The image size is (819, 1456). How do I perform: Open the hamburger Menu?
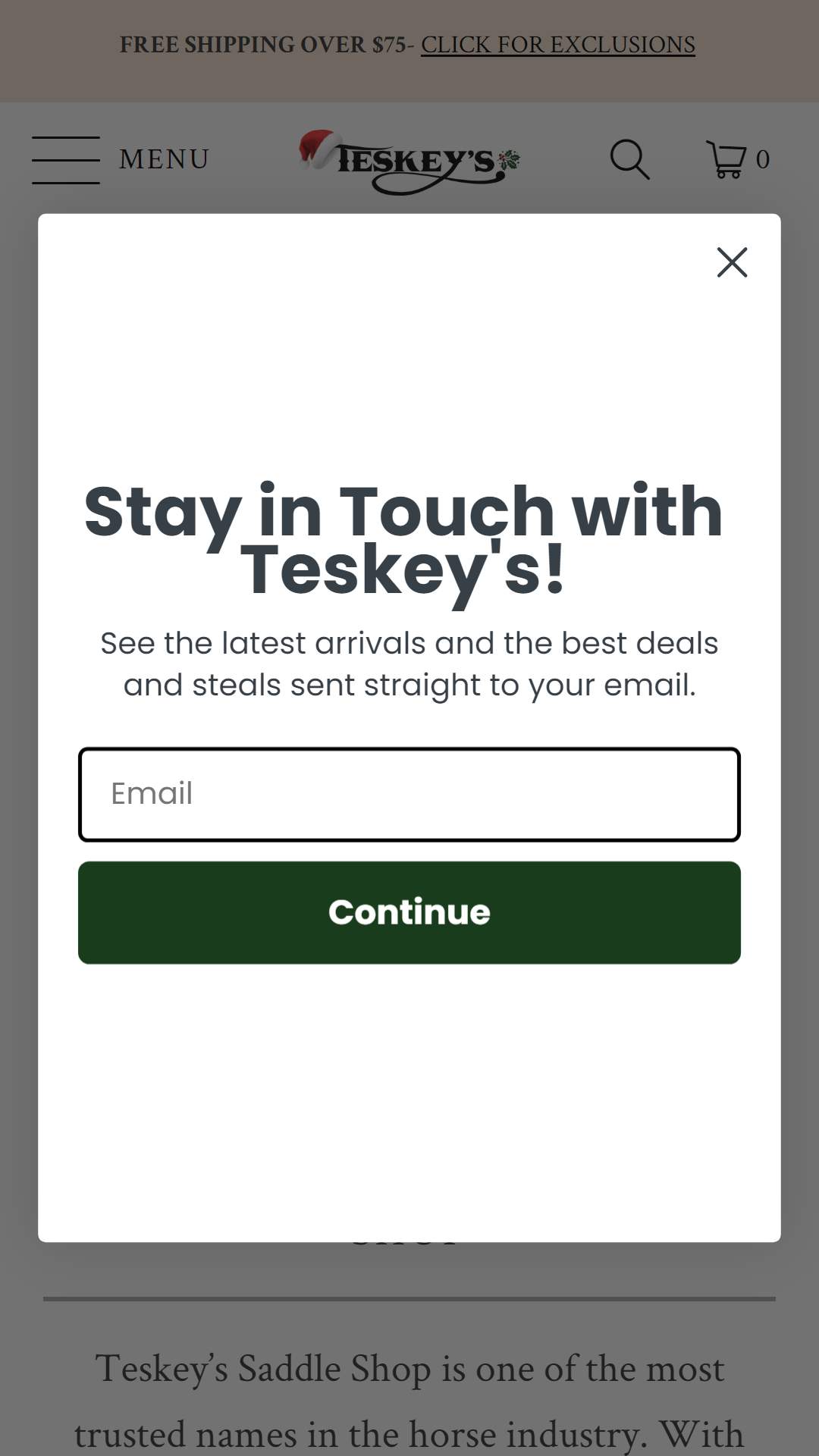120,160
